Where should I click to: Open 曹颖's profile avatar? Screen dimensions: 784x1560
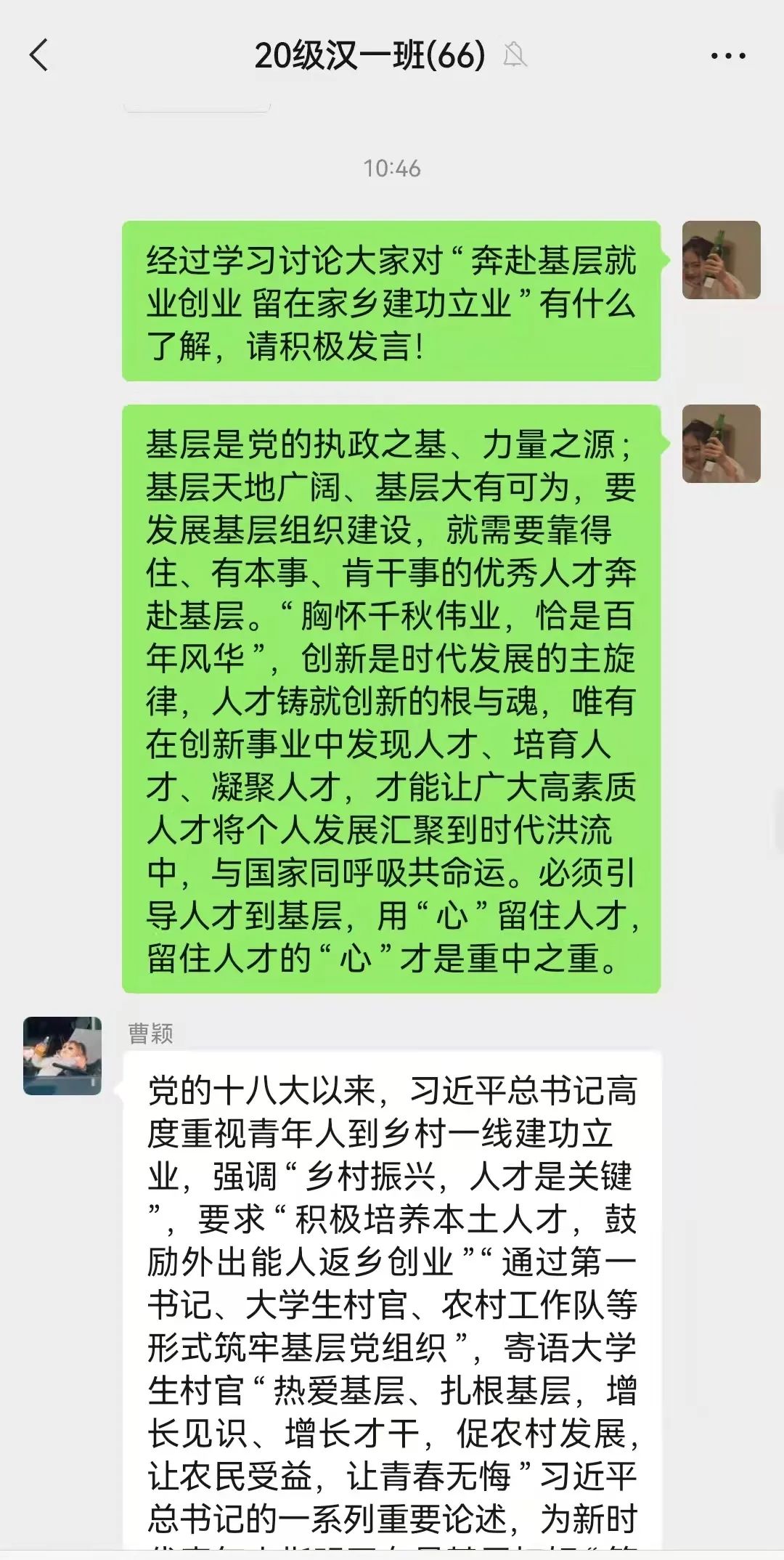click(x=62, y=1055)
